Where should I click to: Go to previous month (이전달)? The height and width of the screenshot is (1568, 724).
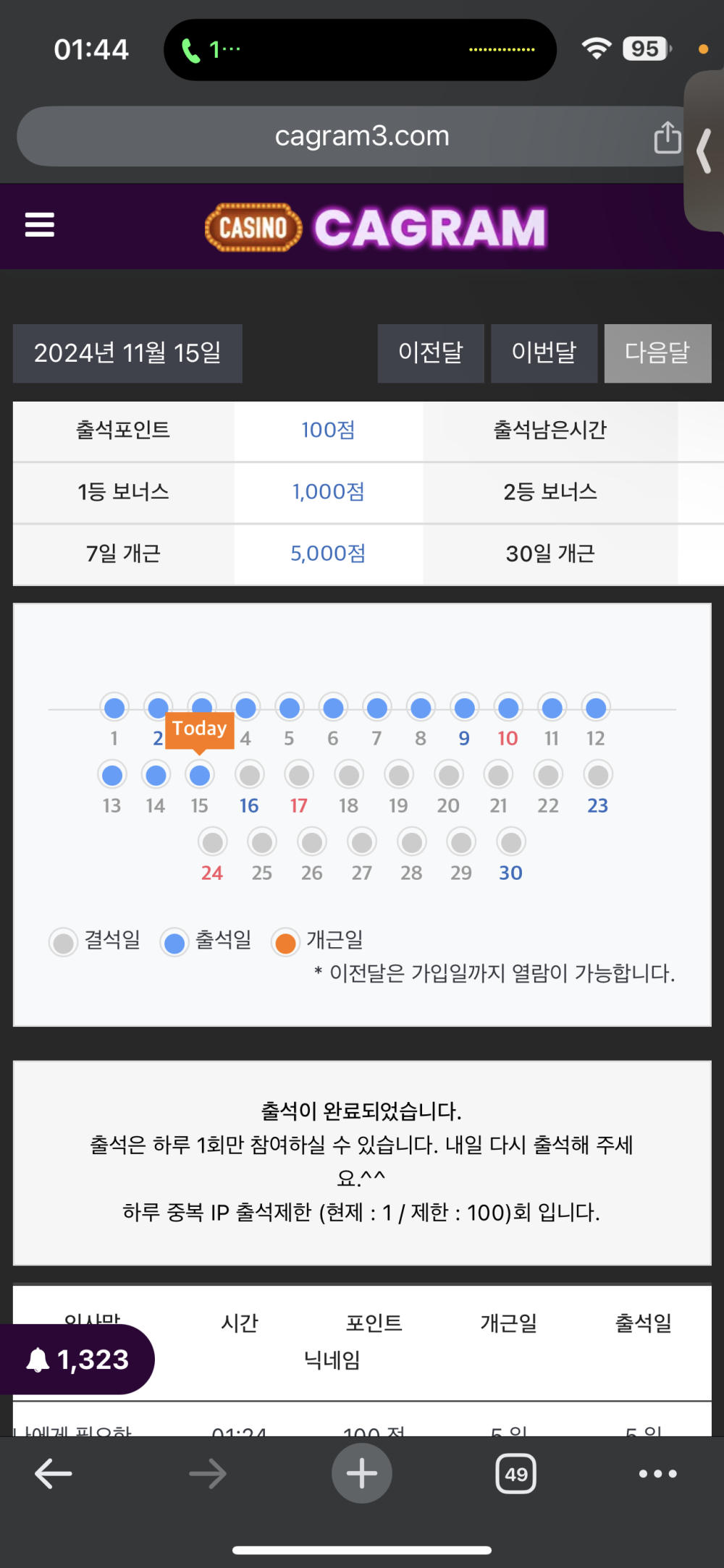pyautogui.click(x=431, y=353)
